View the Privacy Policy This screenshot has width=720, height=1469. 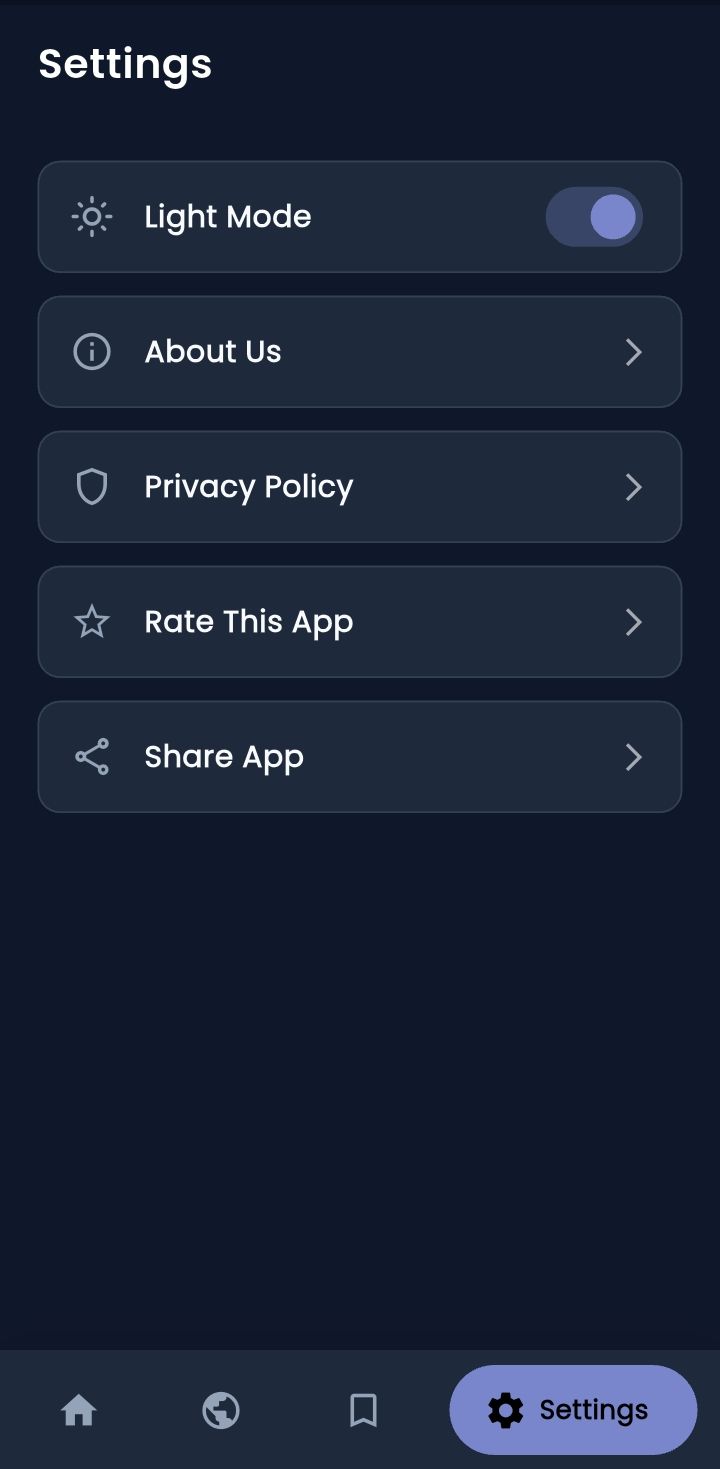pos(360,487)
